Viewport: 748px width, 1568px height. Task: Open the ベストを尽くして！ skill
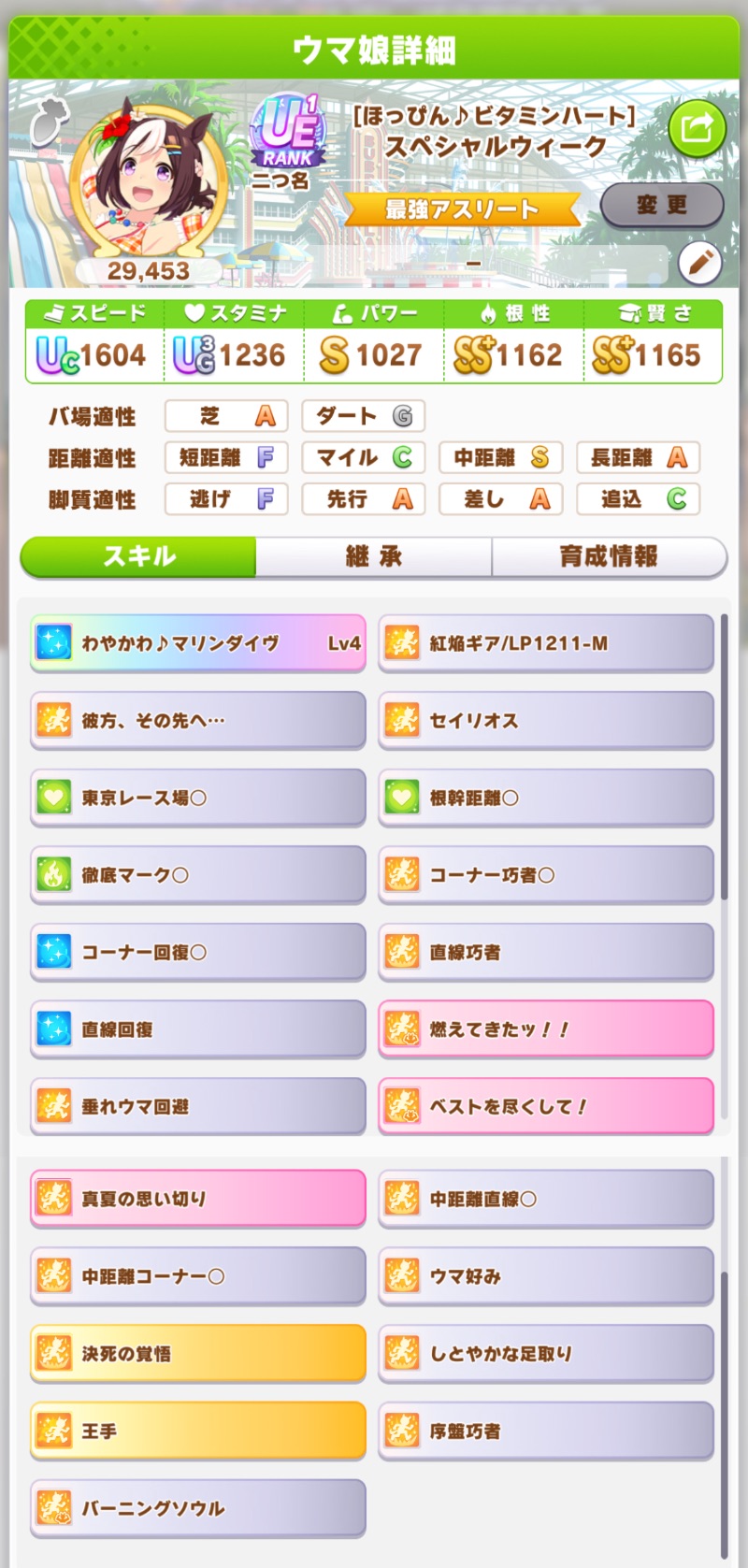(546, 1106)
